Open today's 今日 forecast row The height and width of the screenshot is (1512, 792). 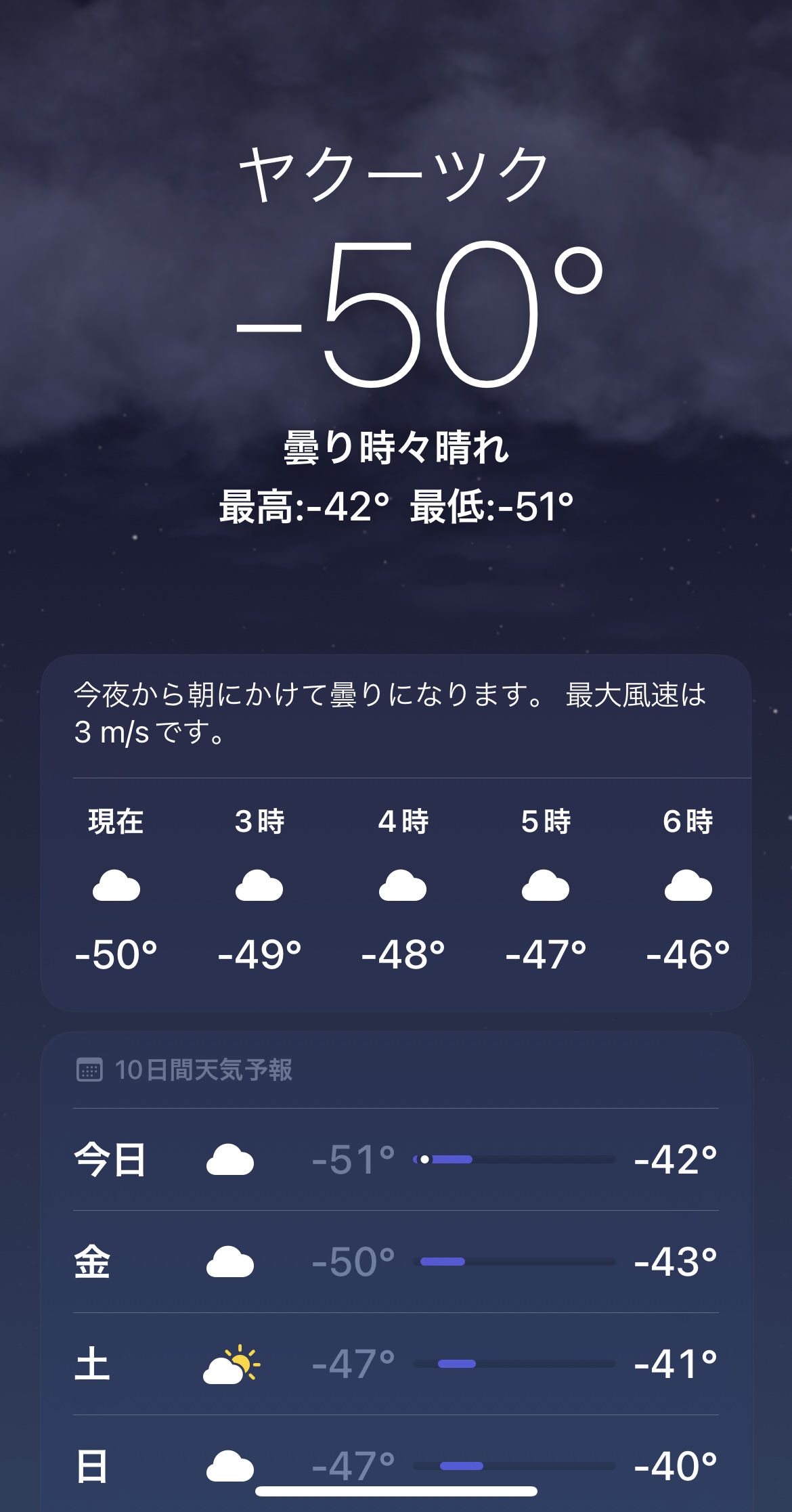coord(396,1159)
